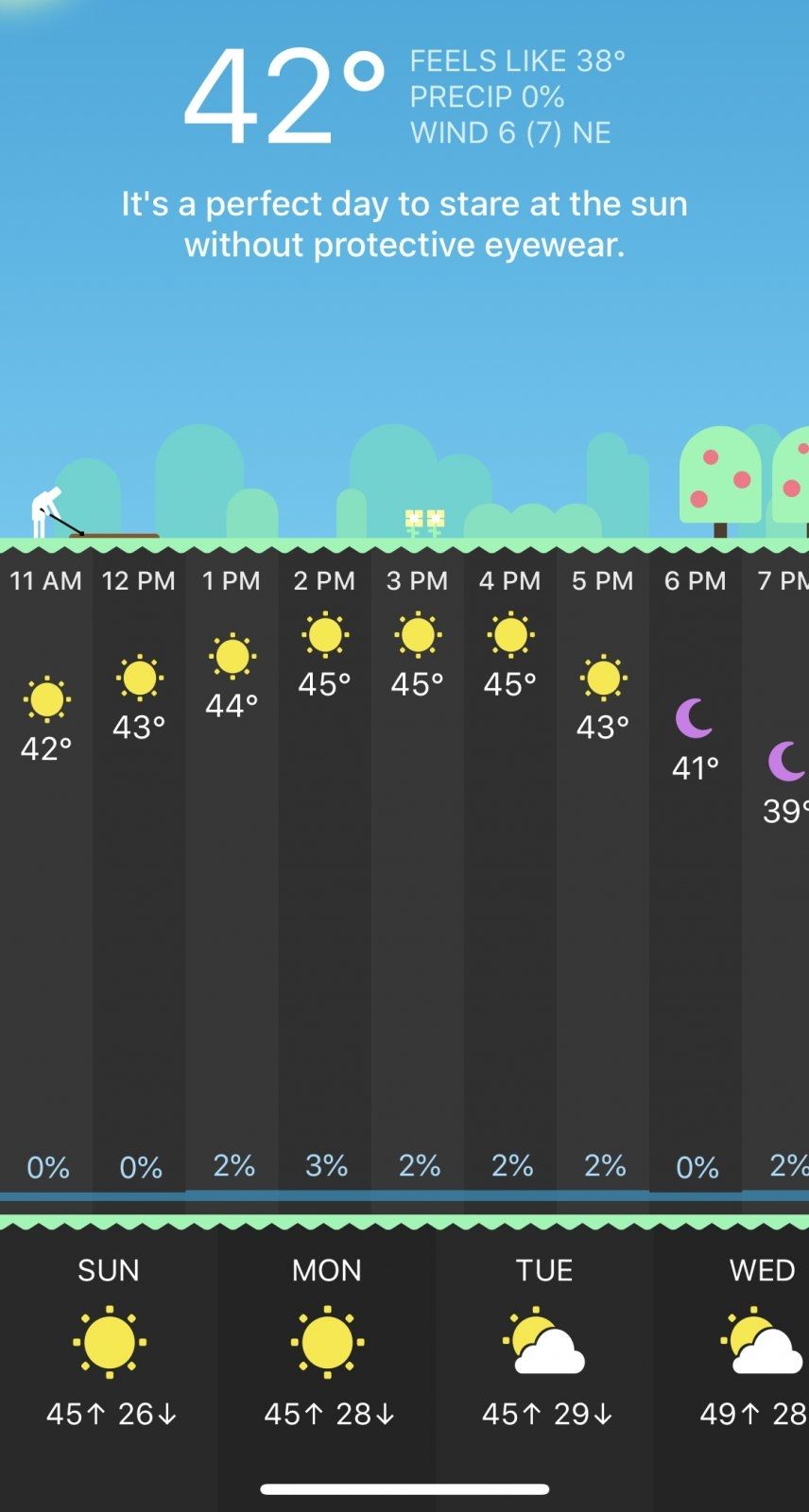Open the 3 PM hourly forecast
Image resolution: width=809 pixels, height=1512 pixels.
pos(417,874)
